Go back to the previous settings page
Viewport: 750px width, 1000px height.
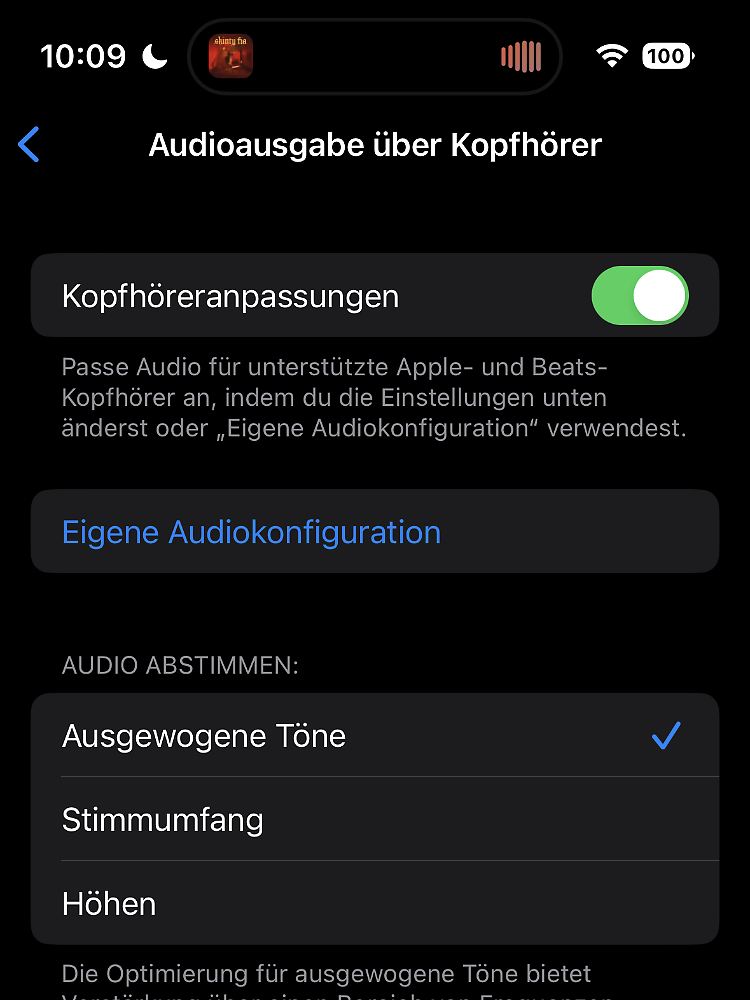pyautogui.click(x=29, y=145)
